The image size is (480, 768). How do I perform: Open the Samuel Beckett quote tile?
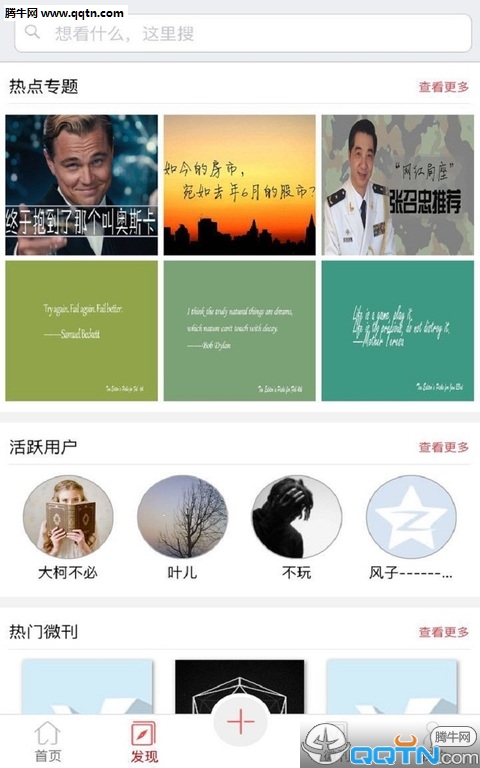(x=81, y=331)
